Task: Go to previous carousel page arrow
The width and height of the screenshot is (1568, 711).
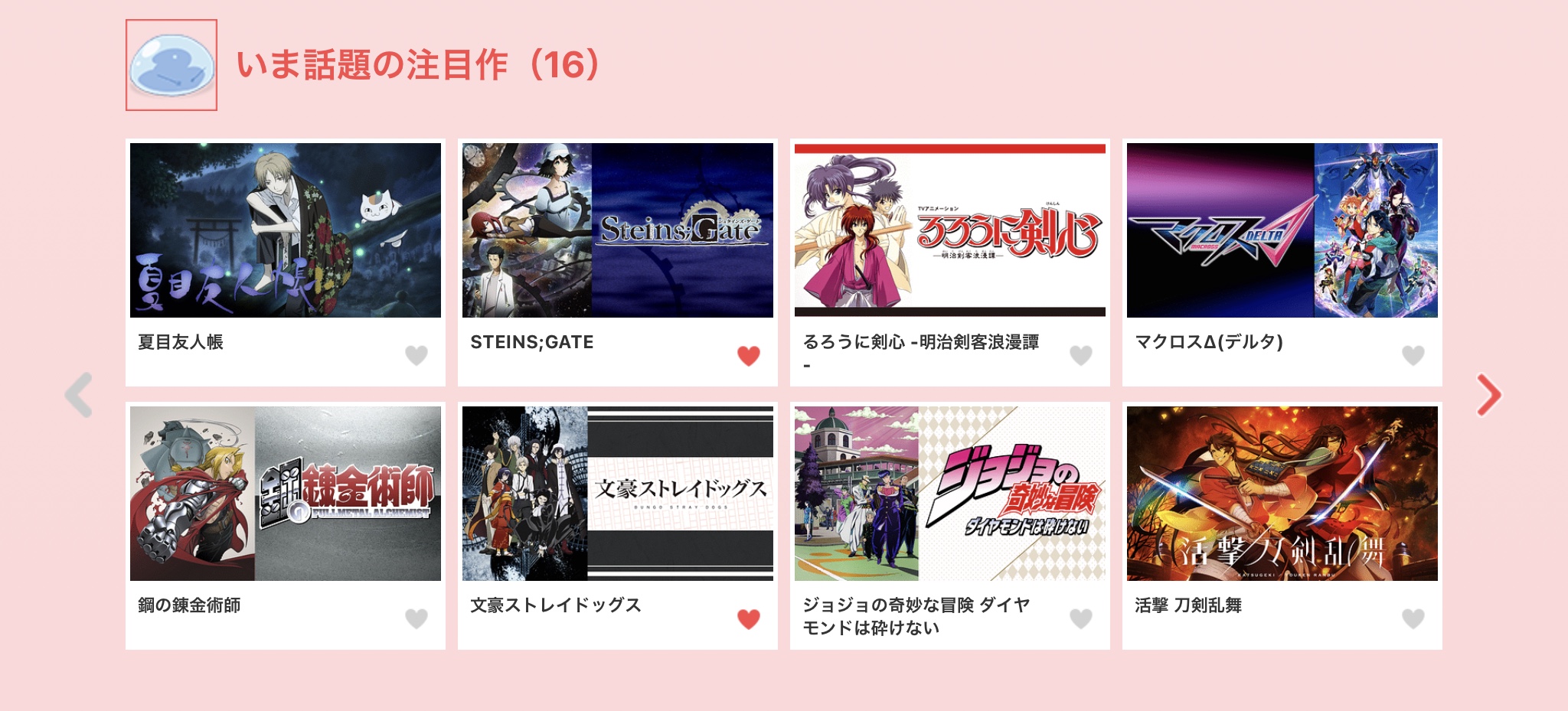Action: 79,395
